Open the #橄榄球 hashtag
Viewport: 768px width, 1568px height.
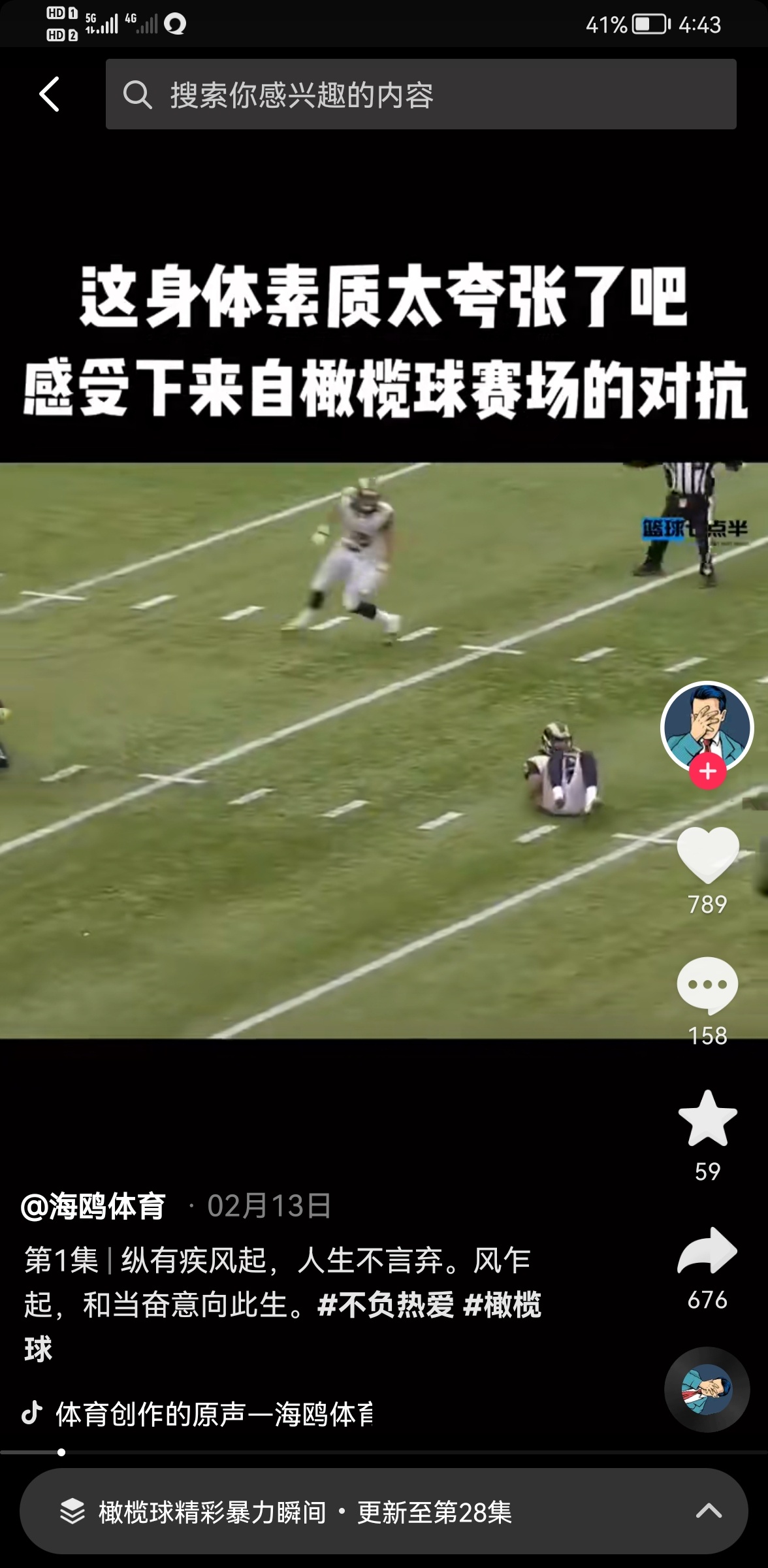pos(502,1305)
